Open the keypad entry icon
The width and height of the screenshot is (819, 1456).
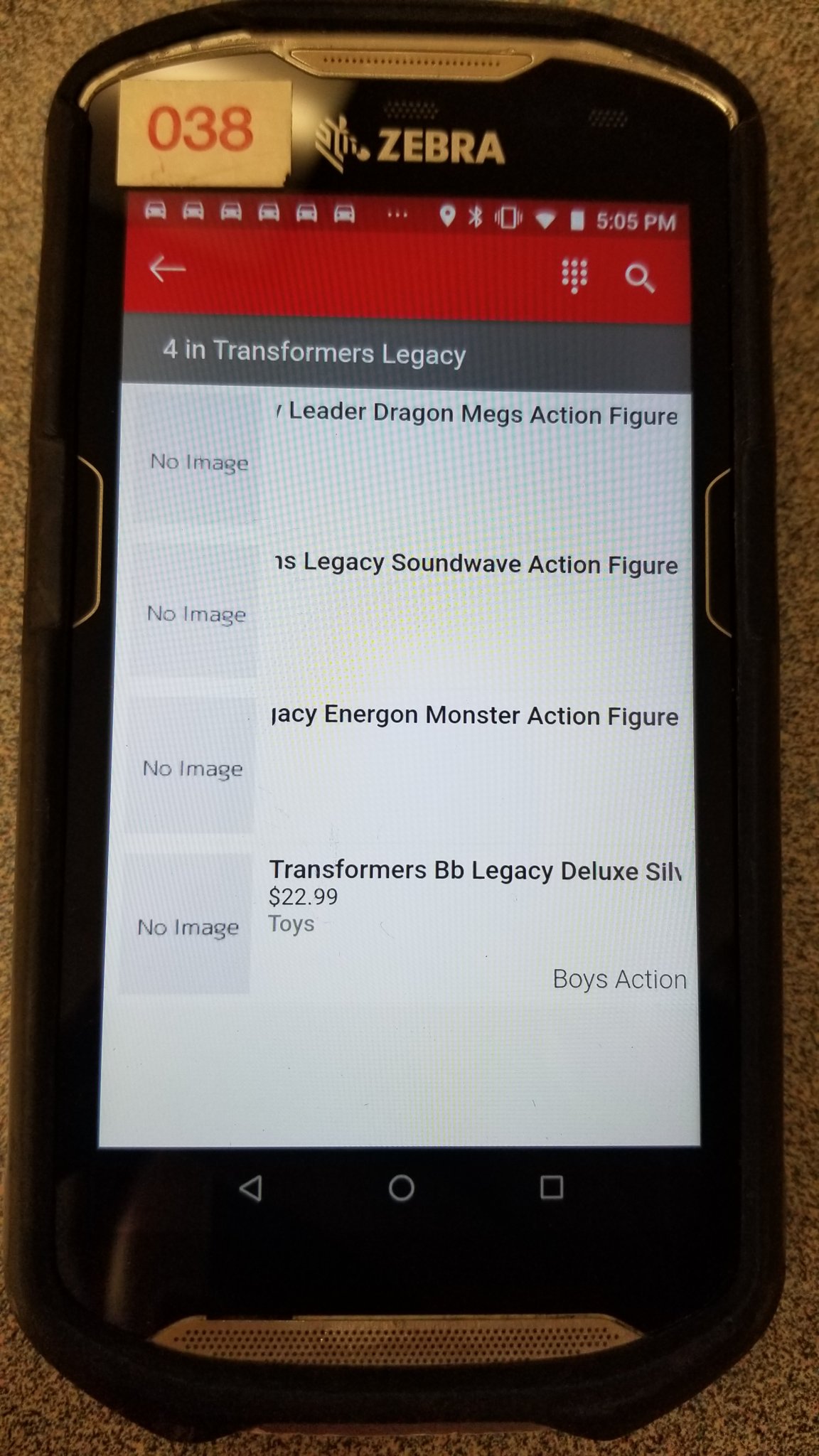(574, 275)
